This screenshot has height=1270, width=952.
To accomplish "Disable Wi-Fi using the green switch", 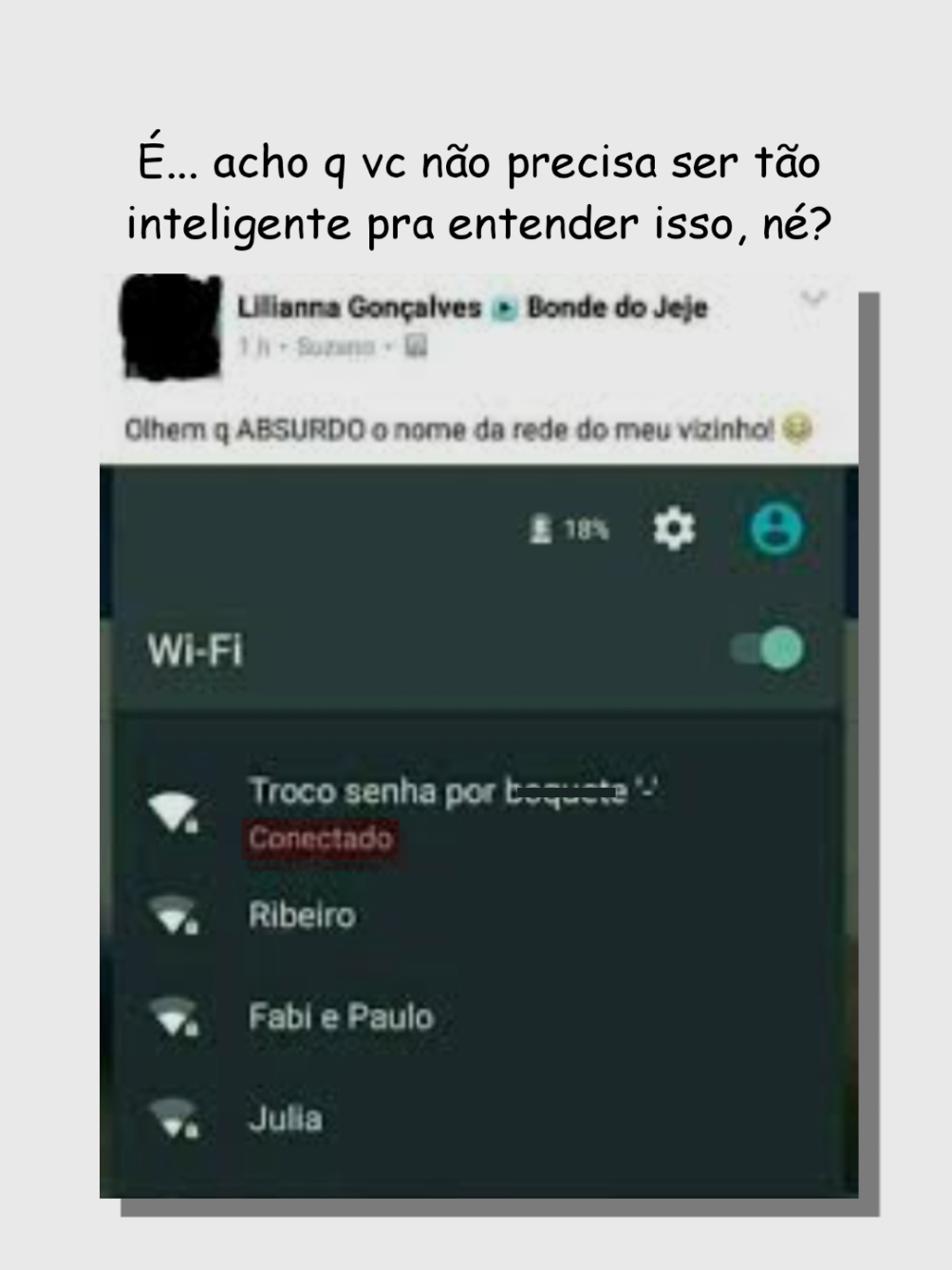I will click(x=769, y=648).
